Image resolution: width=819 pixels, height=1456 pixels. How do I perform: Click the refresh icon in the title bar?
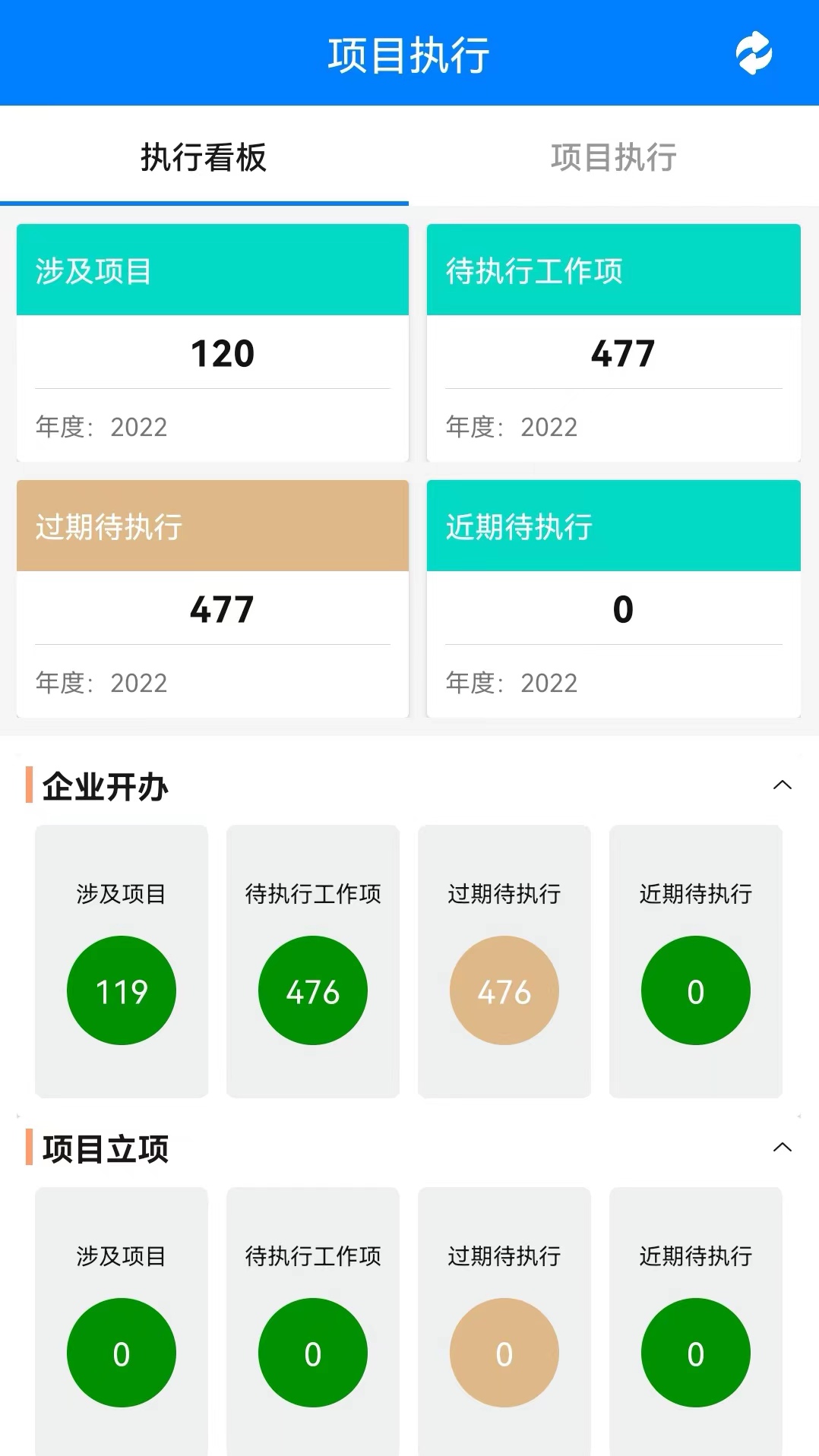[x=753, y=53]
